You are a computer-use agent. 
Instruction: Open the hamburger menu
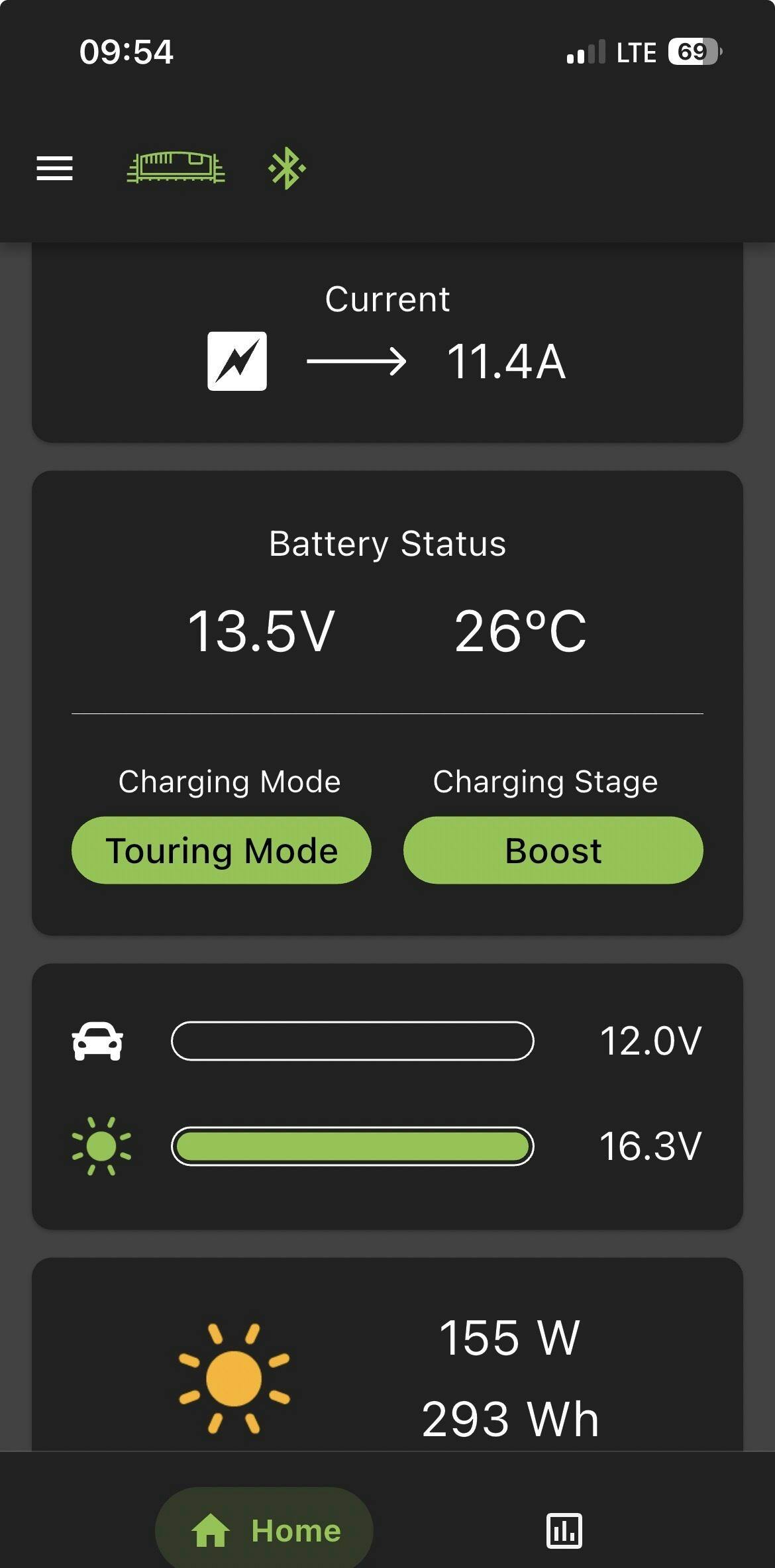click(54, 168)
